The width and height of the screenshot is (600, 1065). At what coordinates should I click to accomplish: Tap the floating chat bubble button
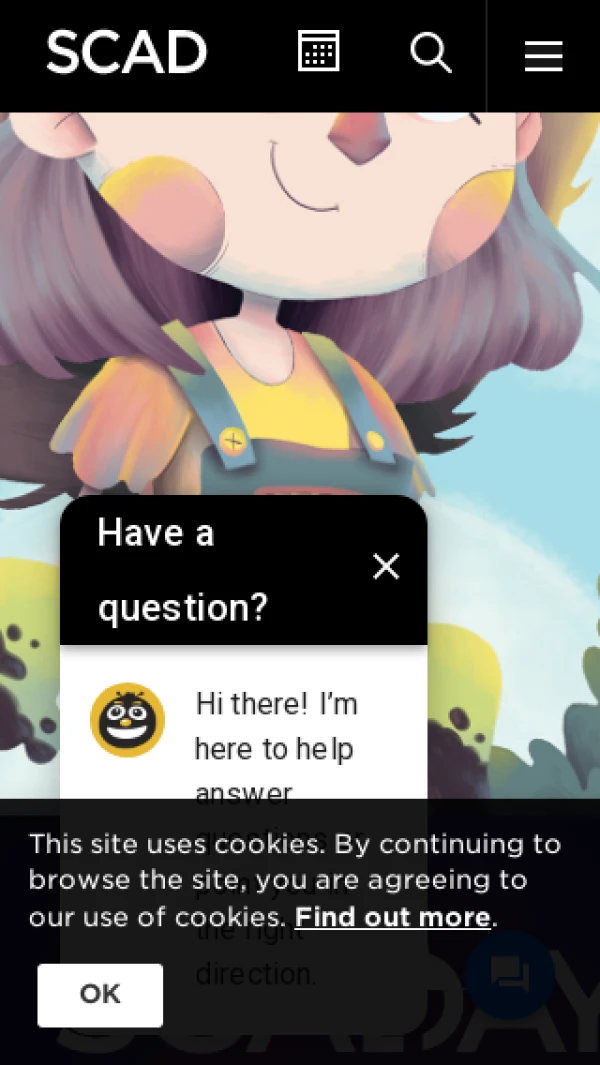(510, 975)
